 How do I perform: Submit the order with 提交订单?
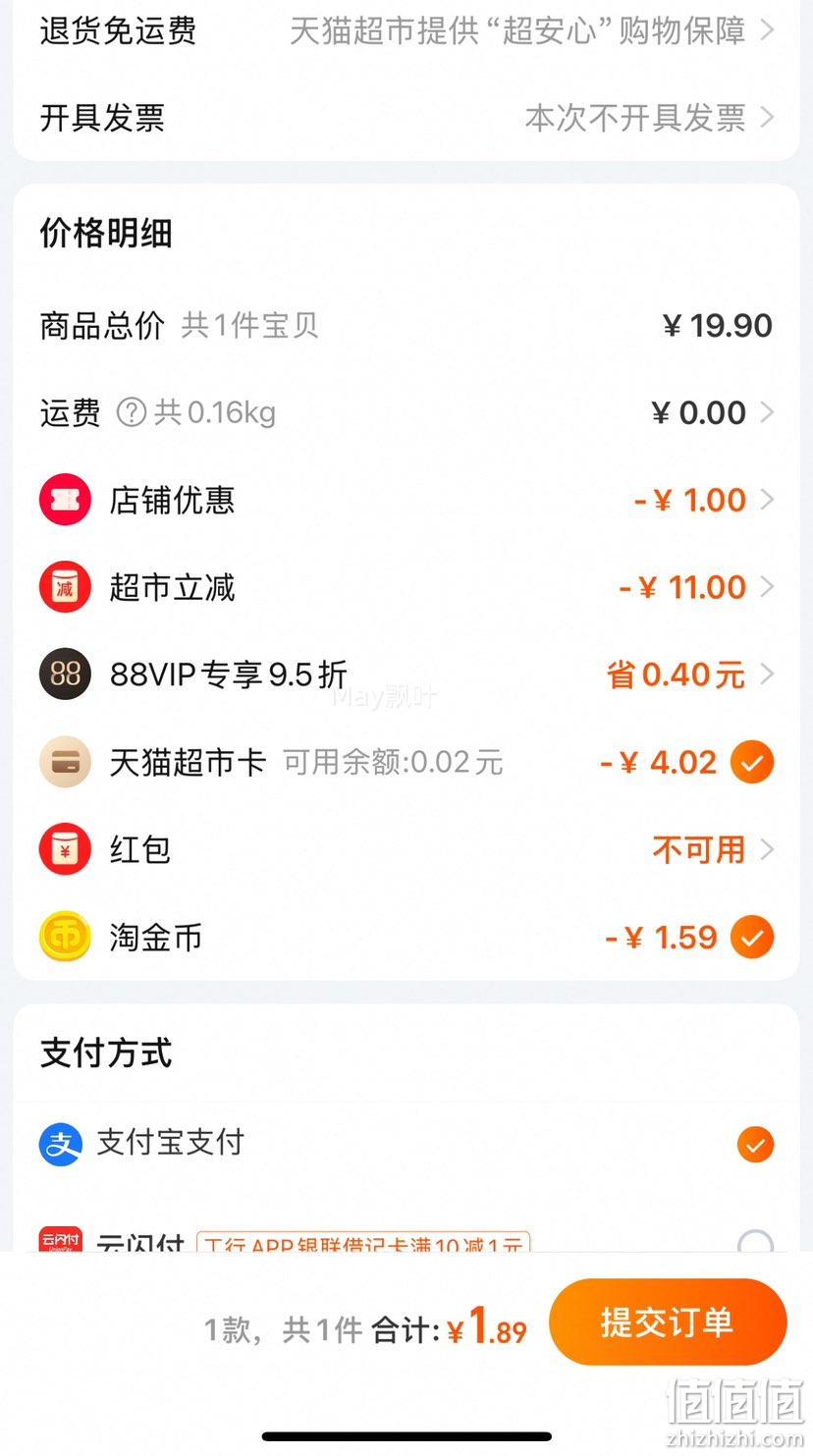point(668,1321)
